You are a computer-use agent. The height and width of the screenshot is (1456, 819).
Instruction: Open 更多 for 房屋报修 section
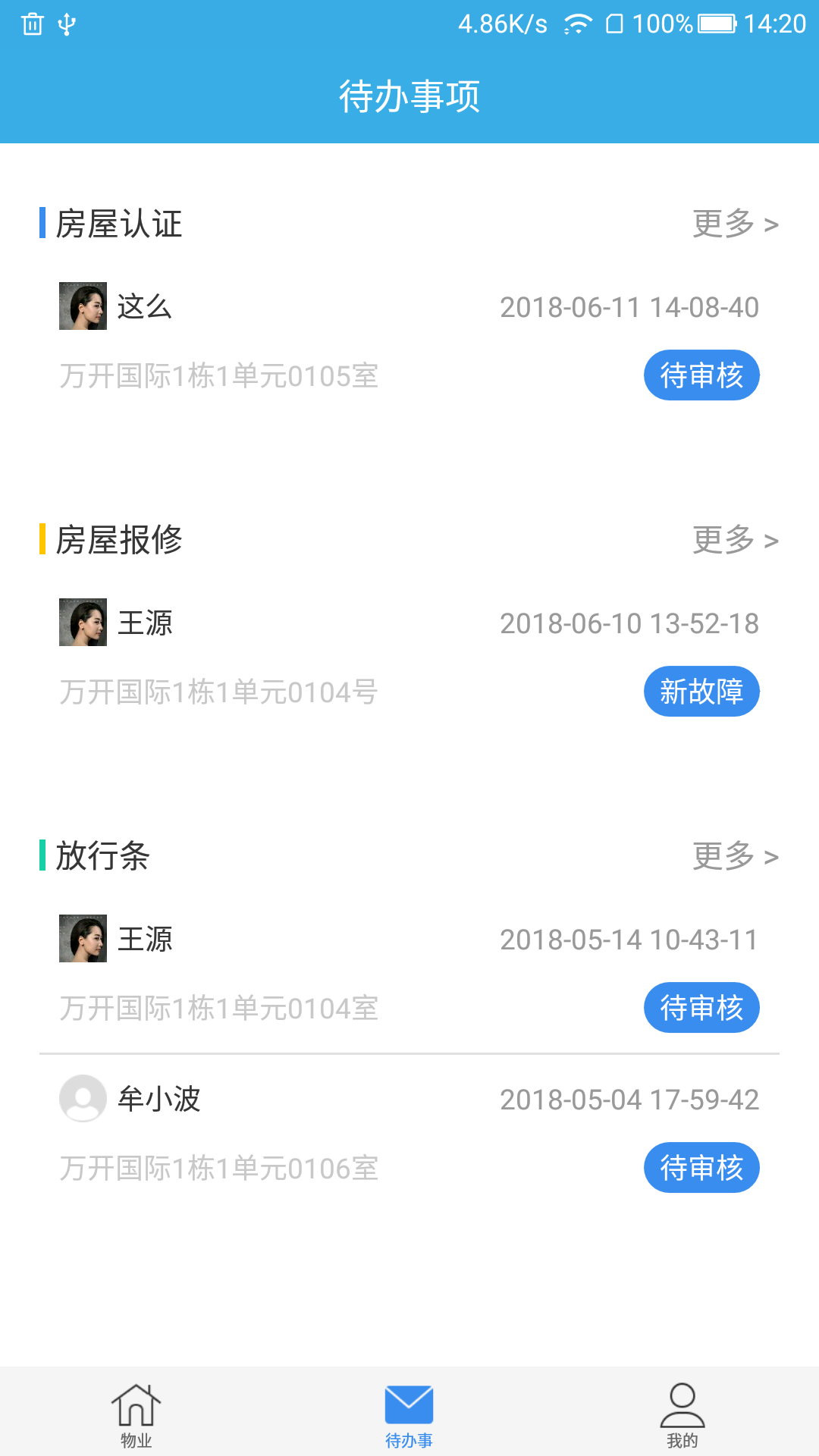(x=735, y=540)
